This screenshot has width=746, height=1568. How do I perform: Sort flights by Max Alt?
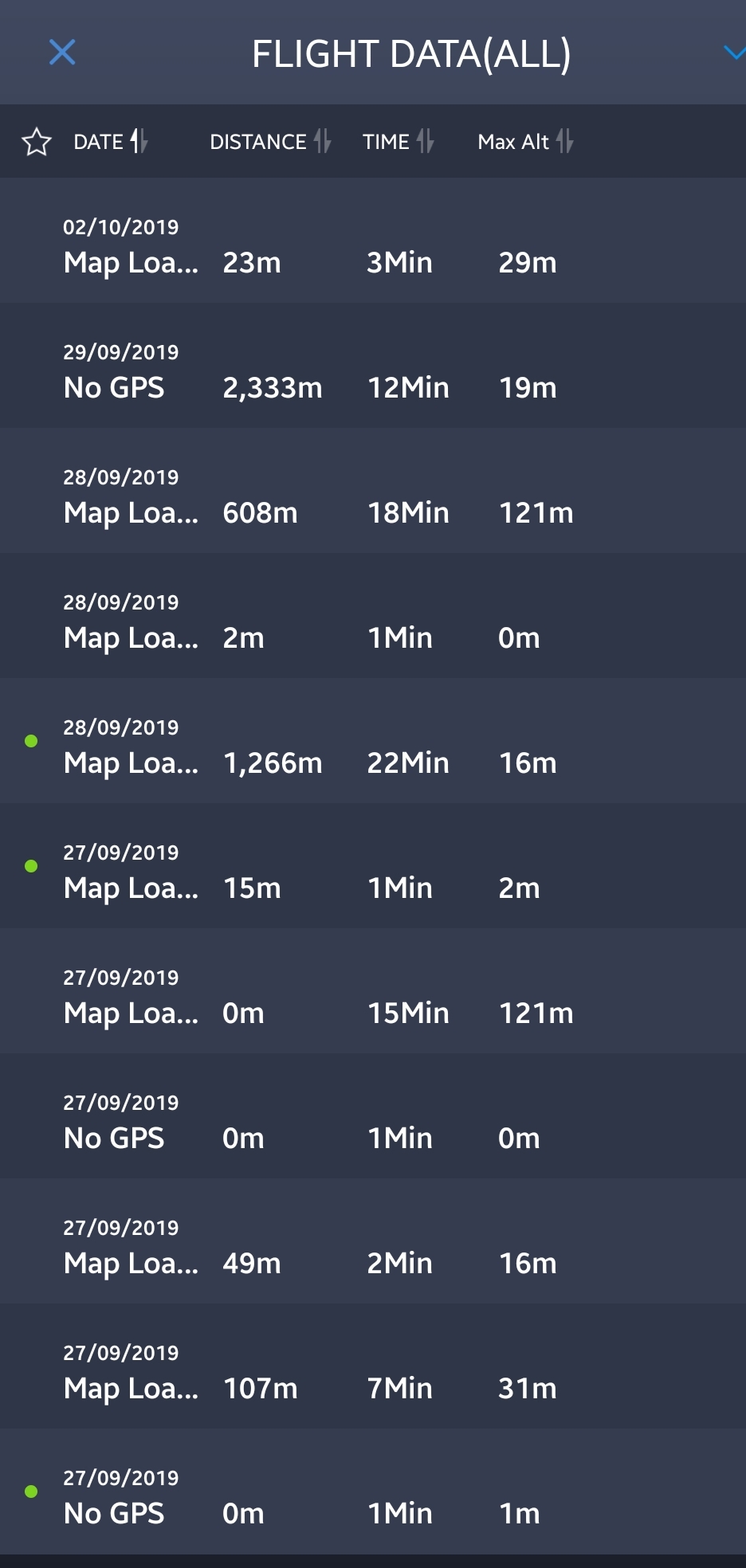[x=526, y=142]
